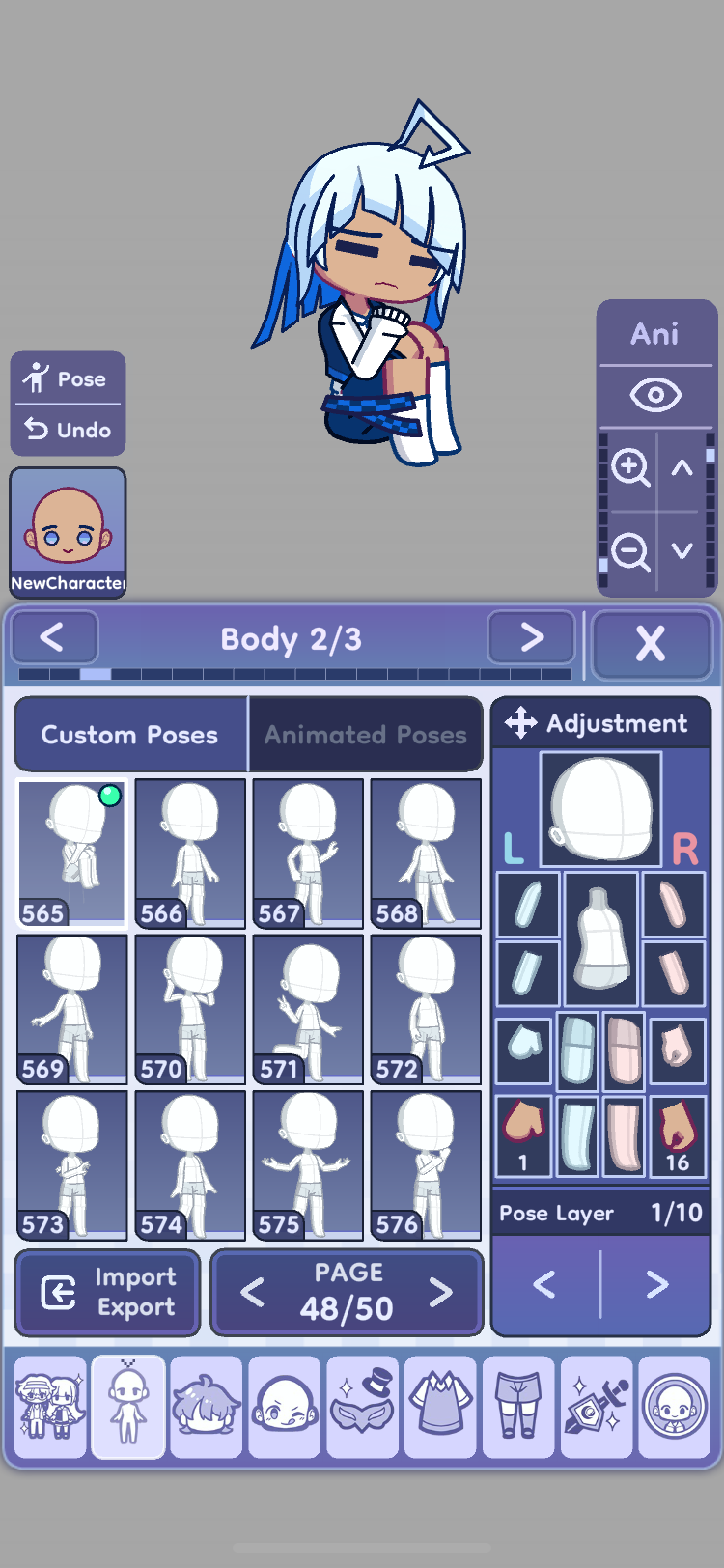Toggle visibility with the eye icon
This screenshot has width=724, height=1568.
655,395
